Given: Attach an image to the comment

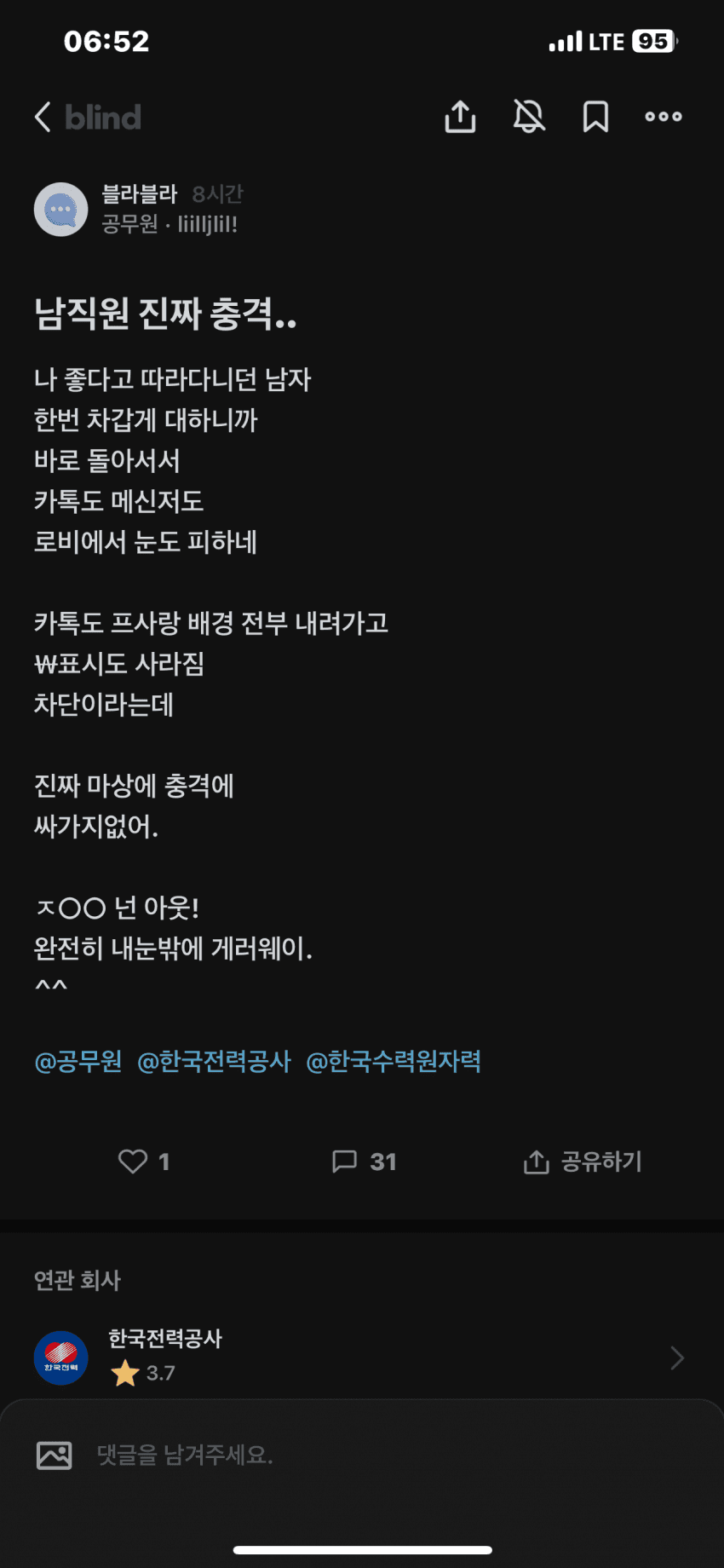Looking at the screenshot, I should pyautogui.click(x=55, y=1456).
